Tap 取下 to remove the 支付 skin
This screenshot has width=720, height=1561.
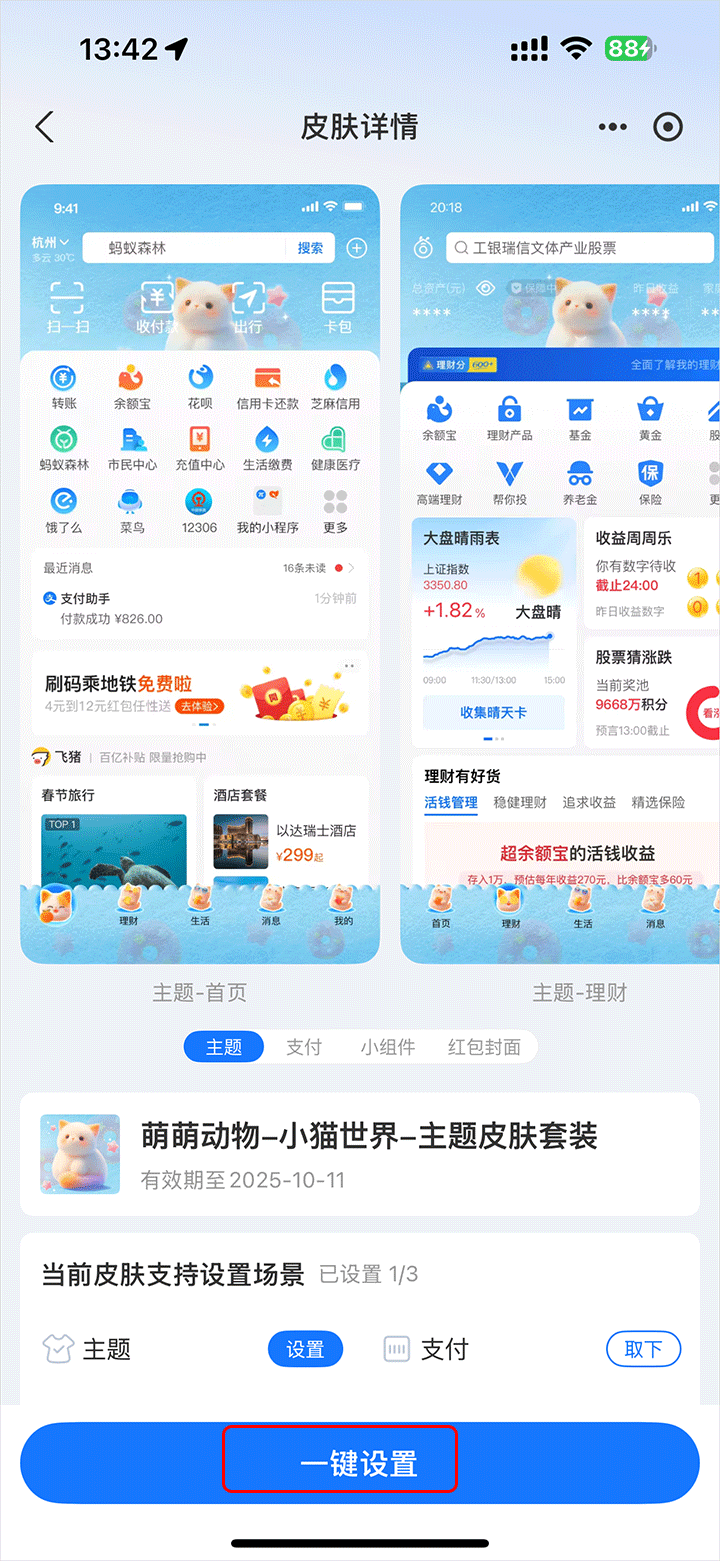coord(643,1348)
